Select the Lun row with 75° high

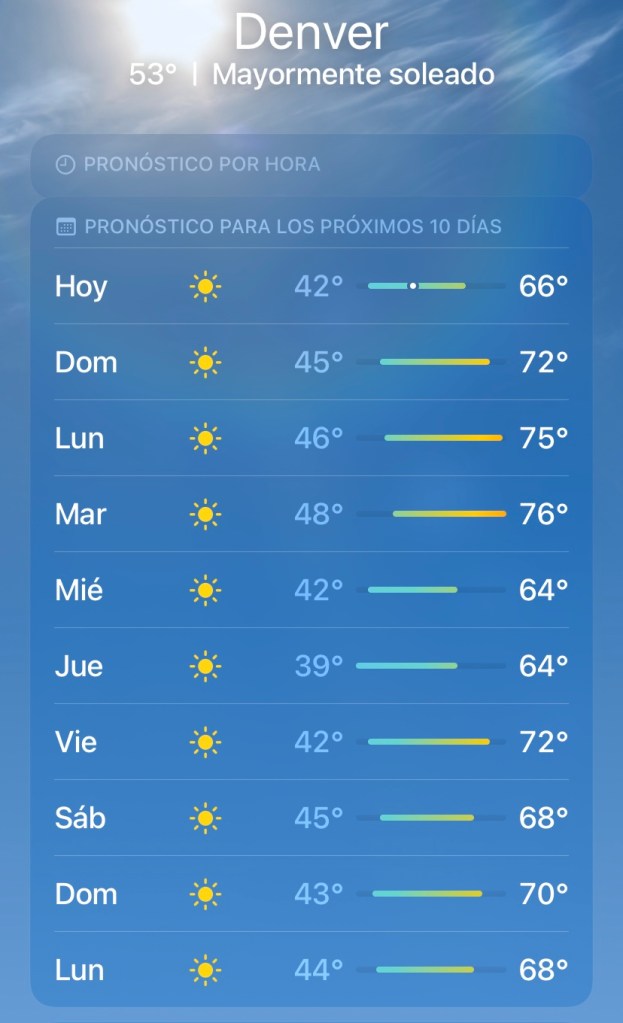click(310, 438)
